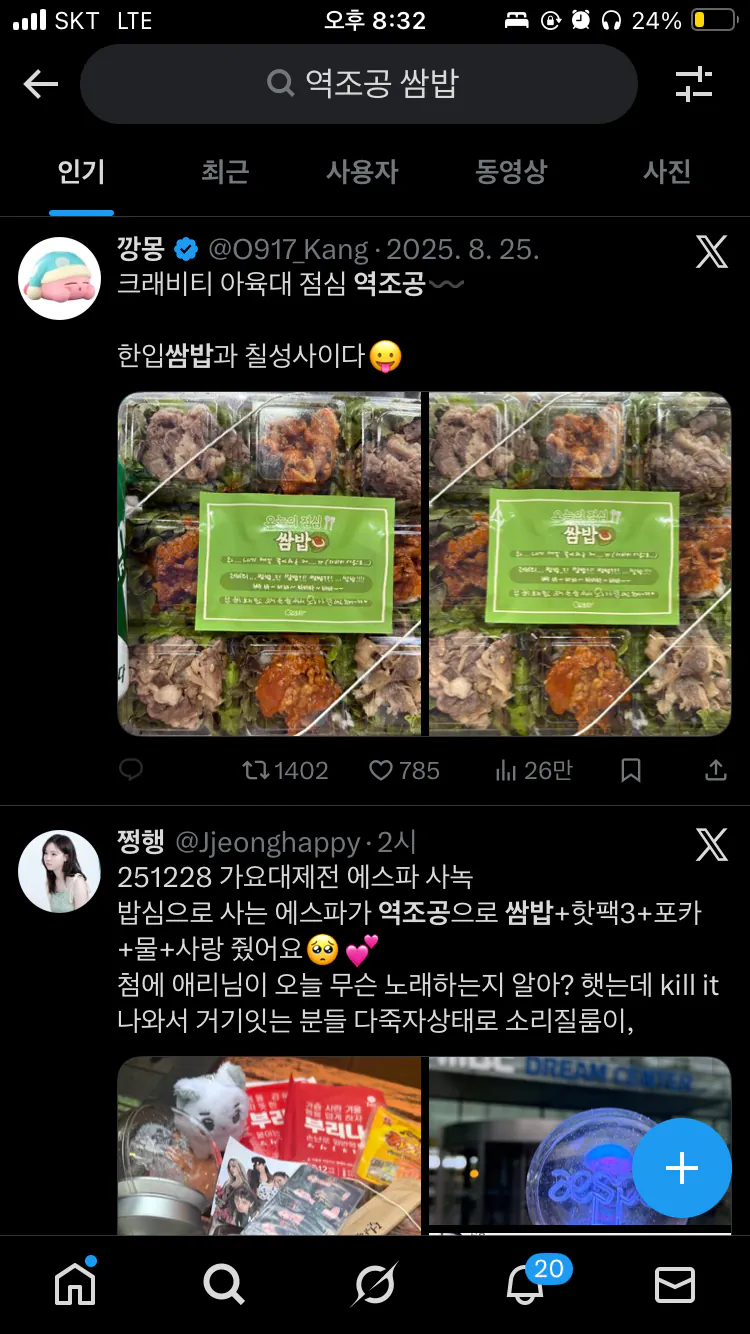Open 쩡행's profile picture

[59, 871]
